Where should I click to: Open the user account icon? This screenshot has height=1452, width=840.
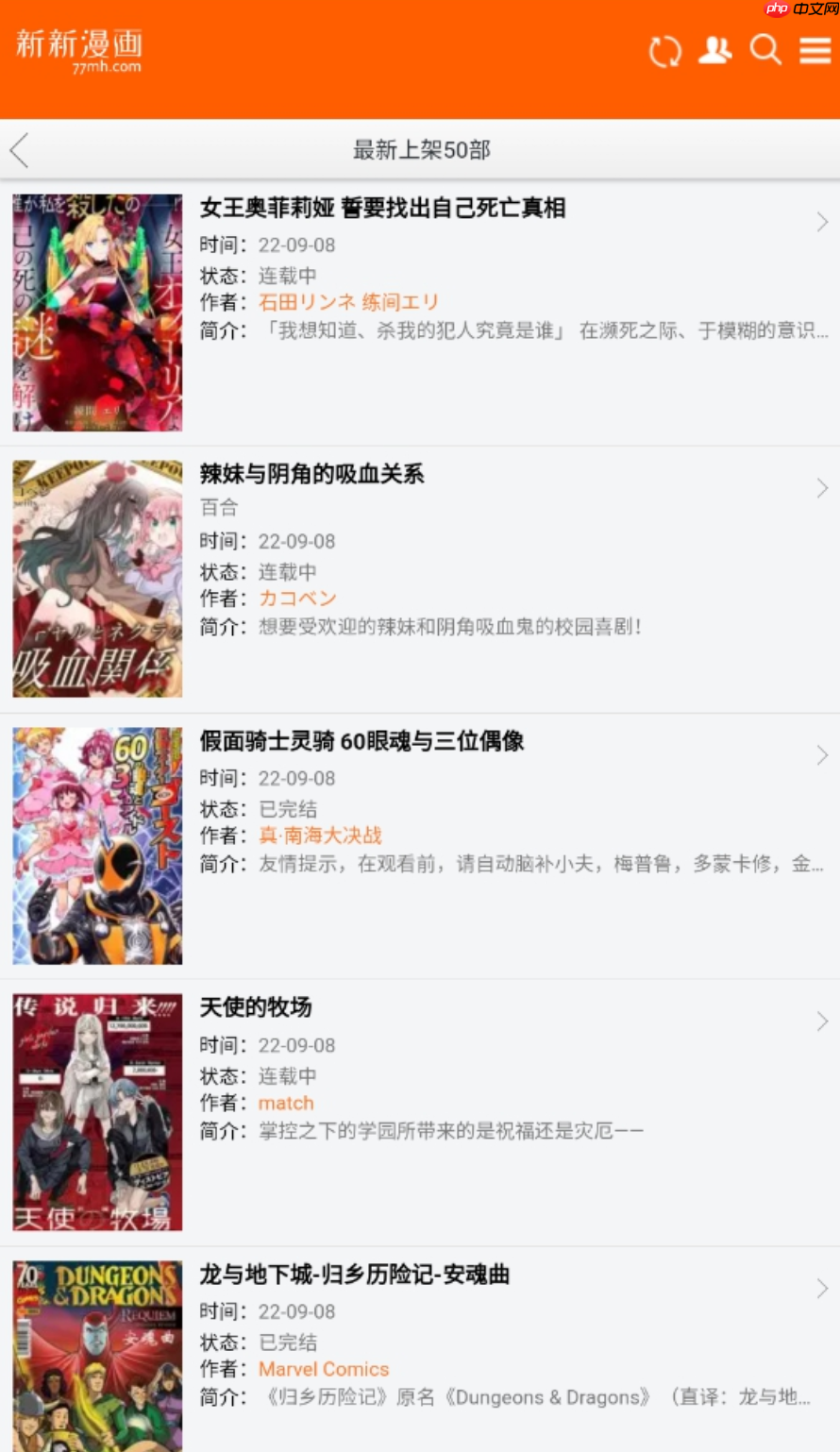(x=714, y=50)
